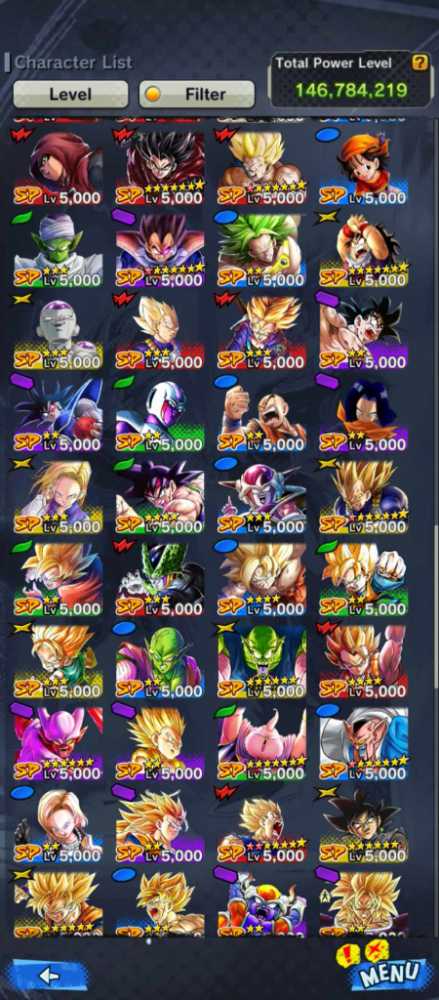
Task: Select the green Majin Buu card
Action: tap(262, 742)
